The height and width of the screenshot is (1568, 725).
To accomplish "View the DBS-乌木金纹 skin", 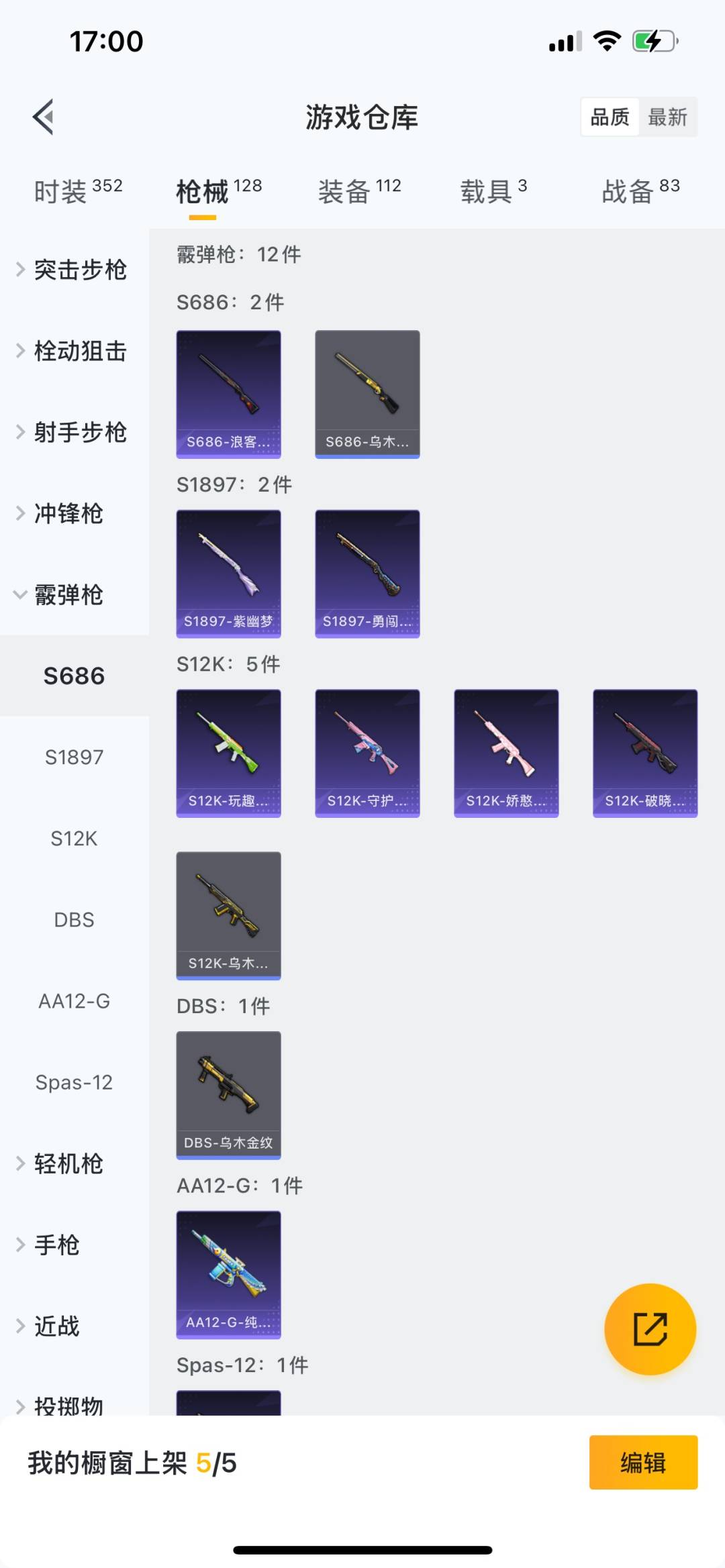I will [228, 1095].
